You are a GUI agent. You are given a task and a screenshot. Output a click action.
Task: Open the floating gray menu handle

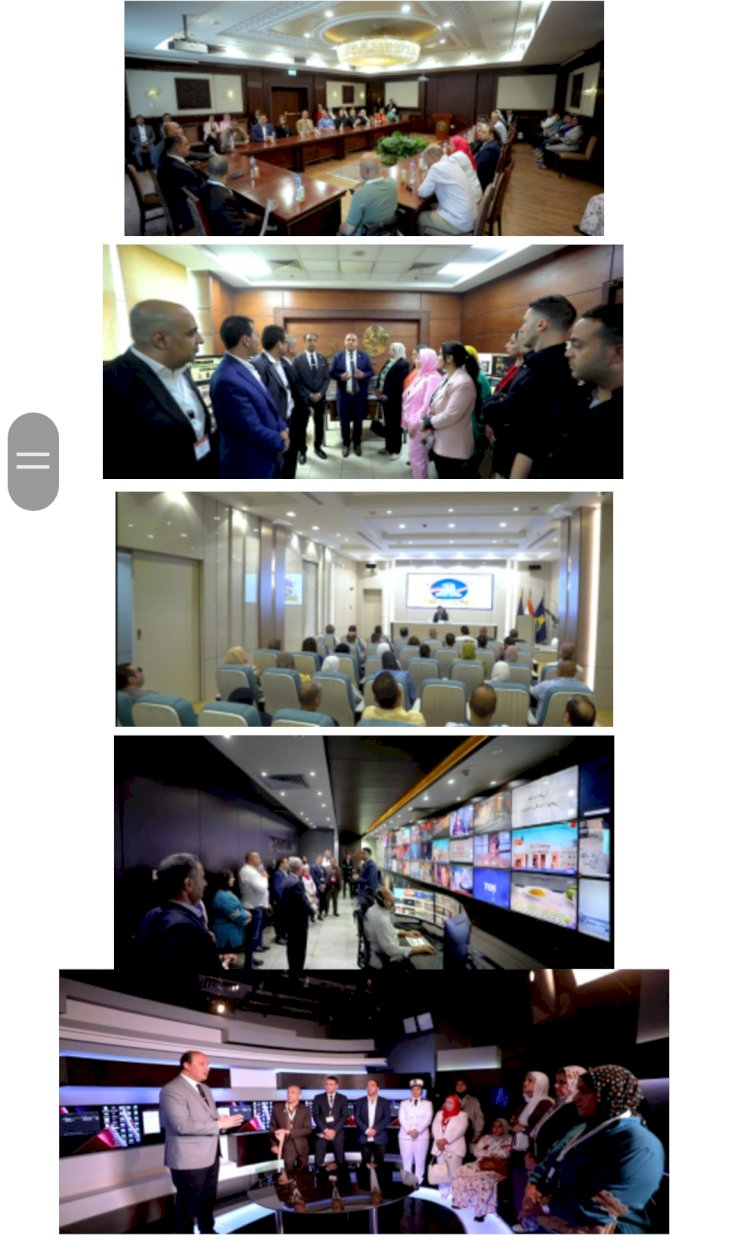pos(33,461)
